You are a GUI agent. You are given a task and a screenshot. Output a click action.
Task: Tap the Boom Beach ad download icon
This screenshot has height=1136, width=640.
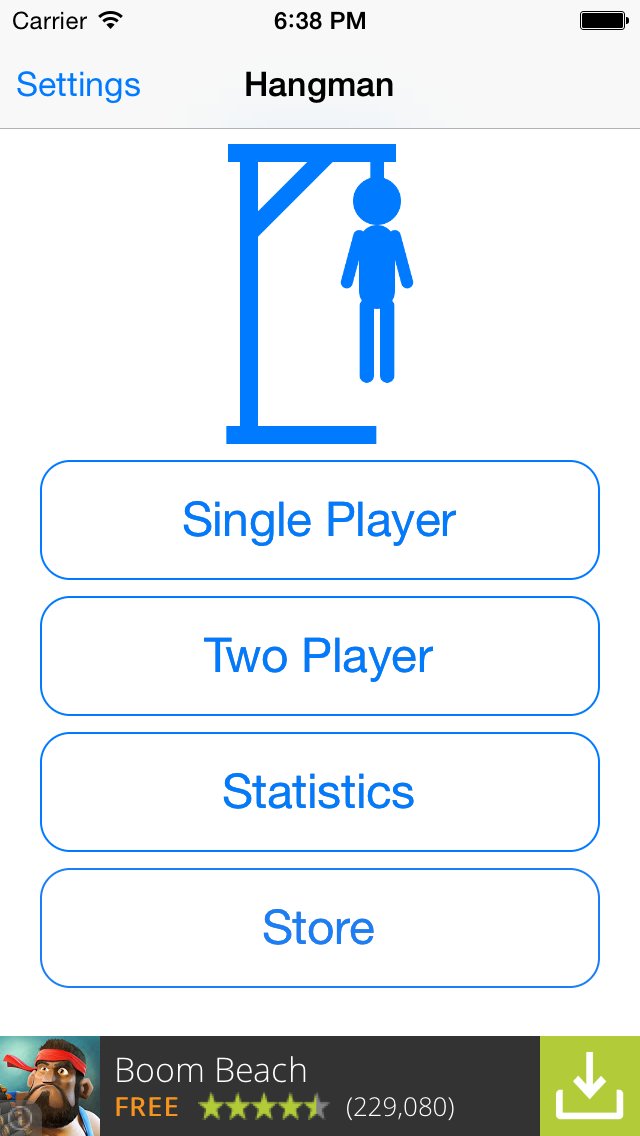pyautogui.click(x=589, y=1086)
